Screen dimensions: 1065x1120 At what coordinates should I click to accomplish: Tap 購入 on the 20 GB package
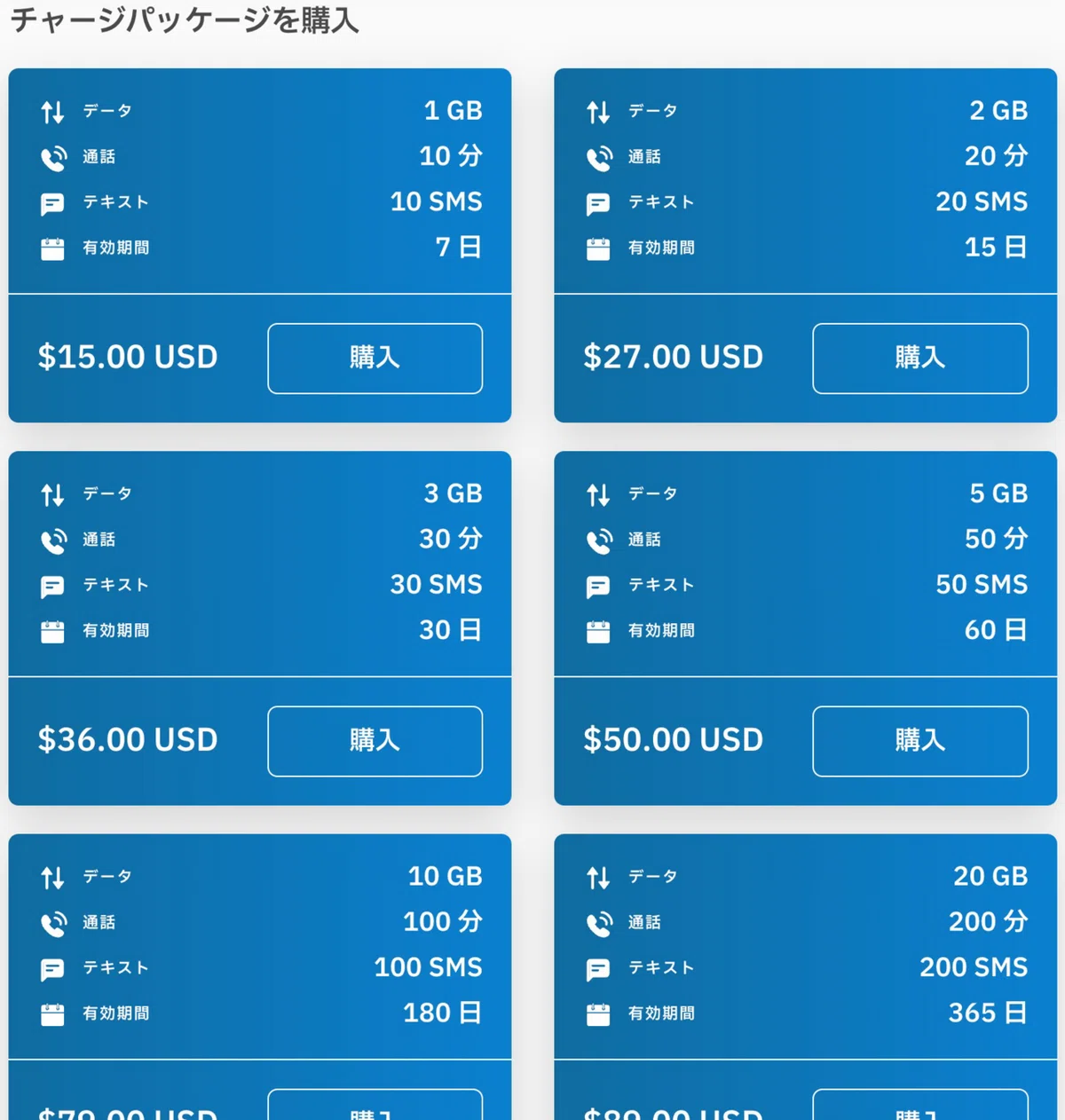click(x=920, y=1106)
